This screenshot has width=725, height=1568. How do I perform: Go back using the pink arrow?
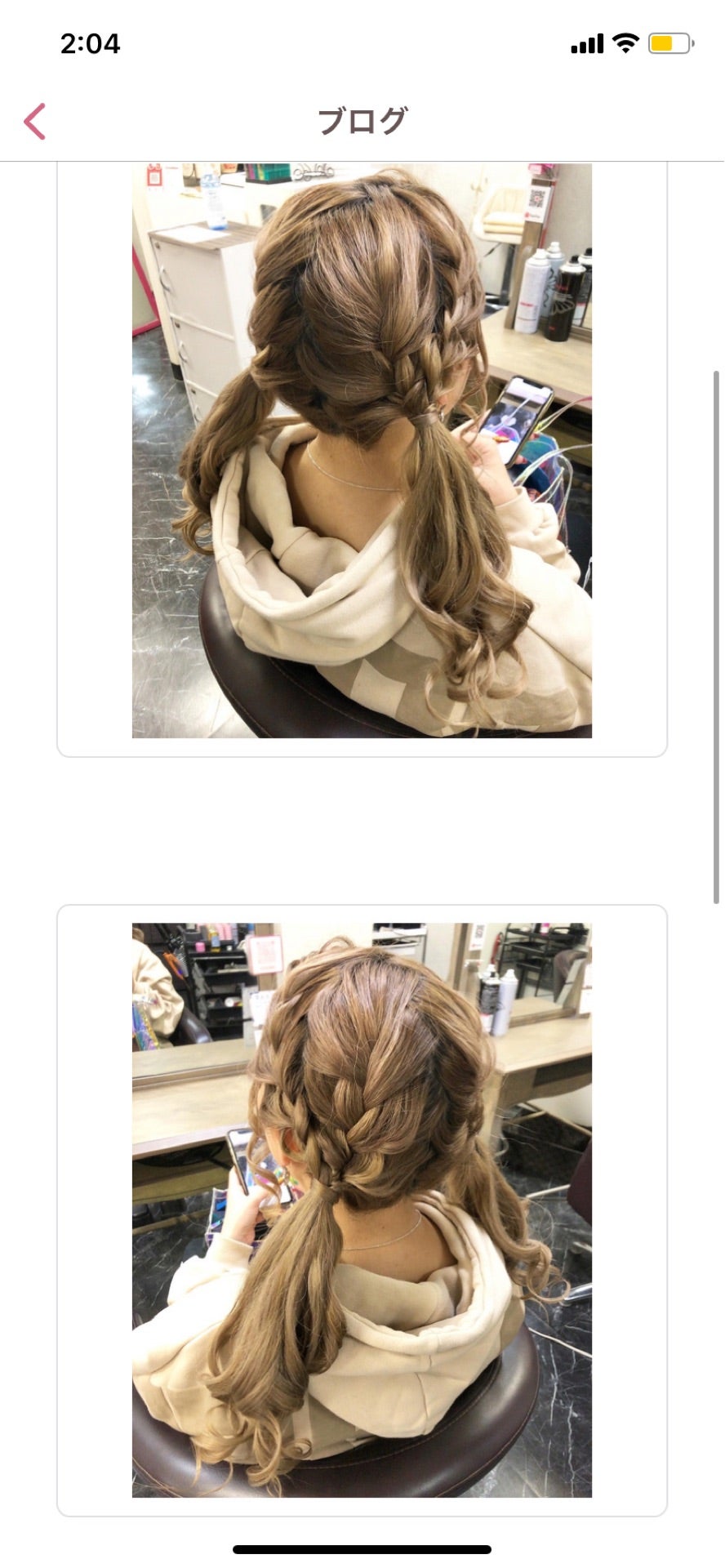tap(35, 122)
